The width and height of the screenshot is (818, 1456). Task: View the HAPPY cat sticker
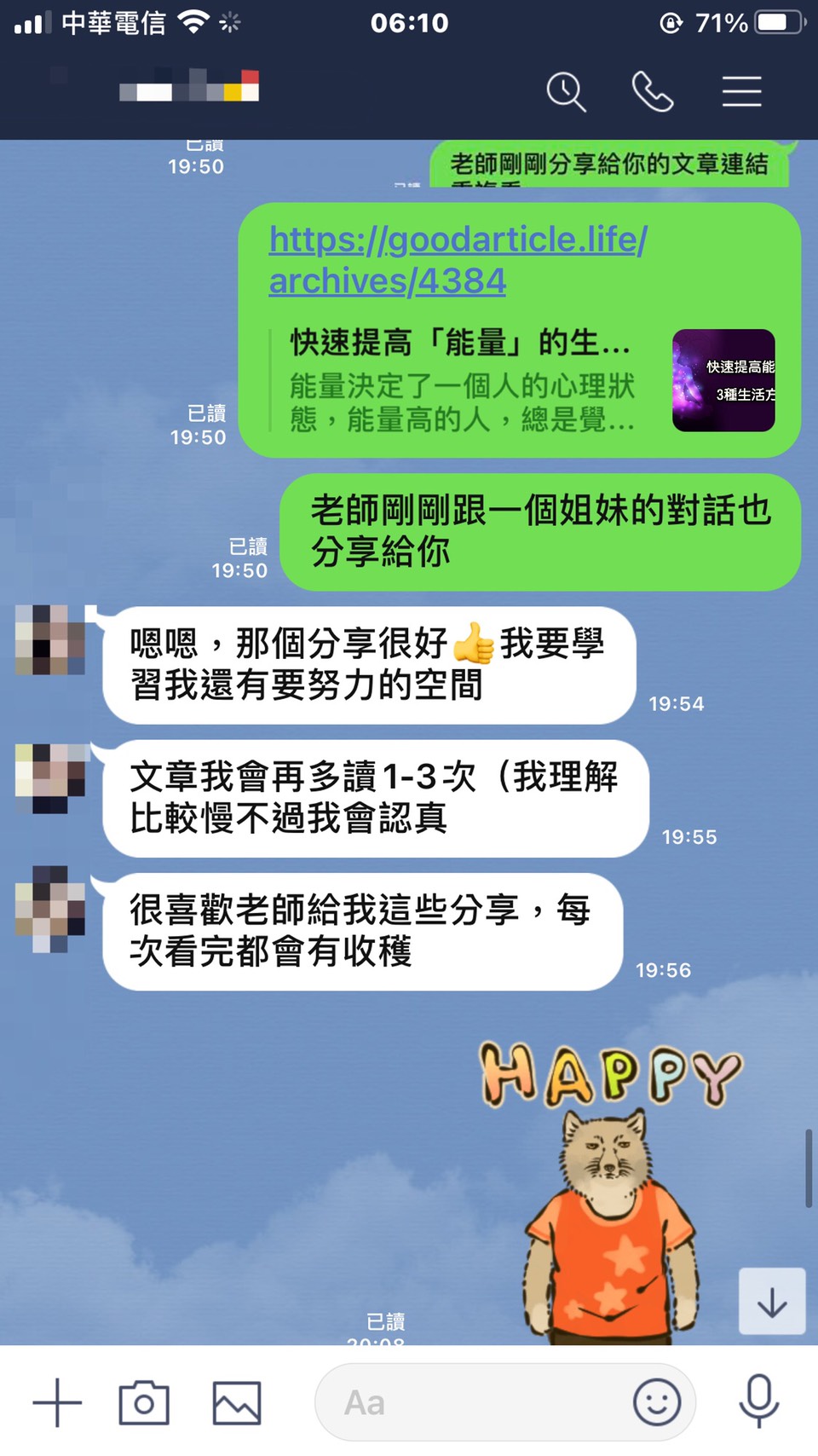tap(609, 1189)
